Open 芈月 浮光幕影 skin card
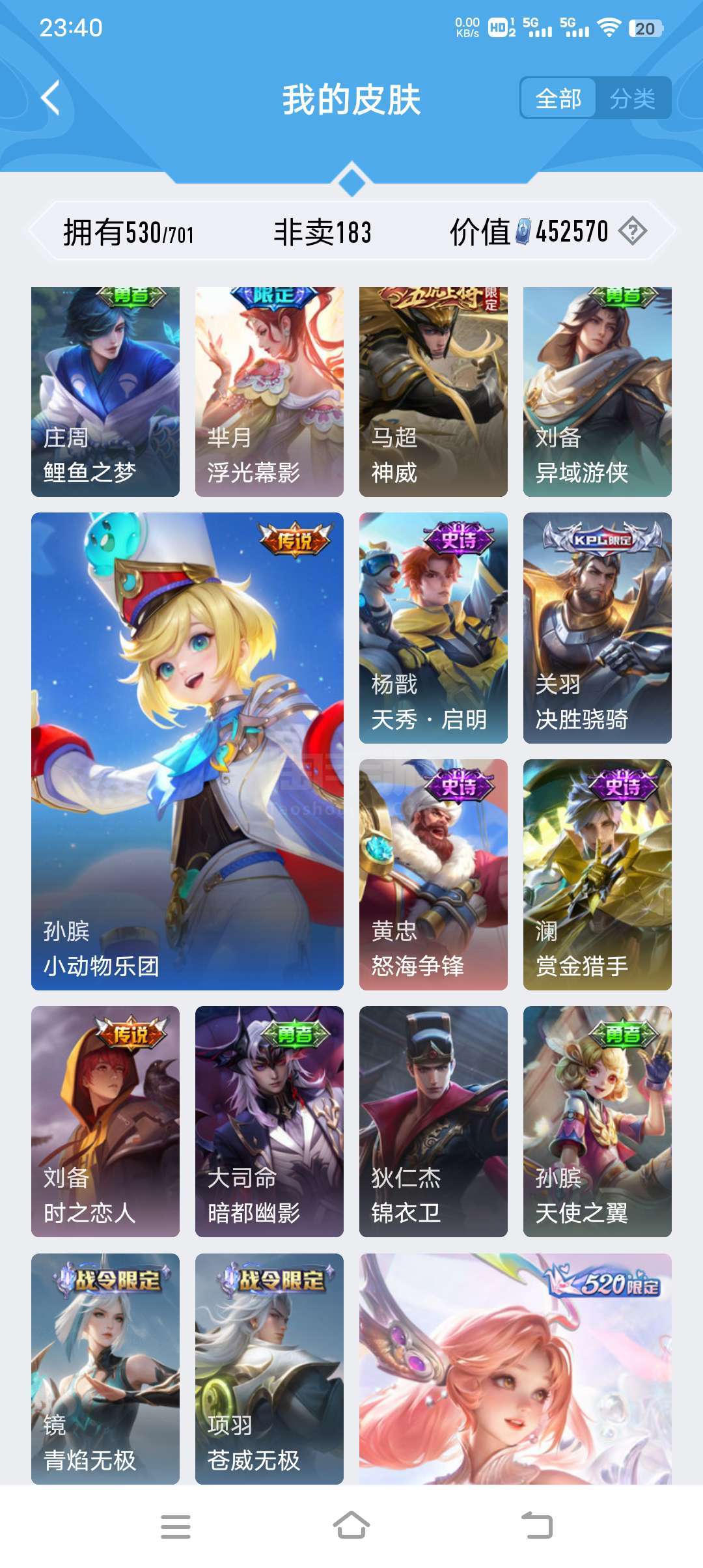 point(269,392)
